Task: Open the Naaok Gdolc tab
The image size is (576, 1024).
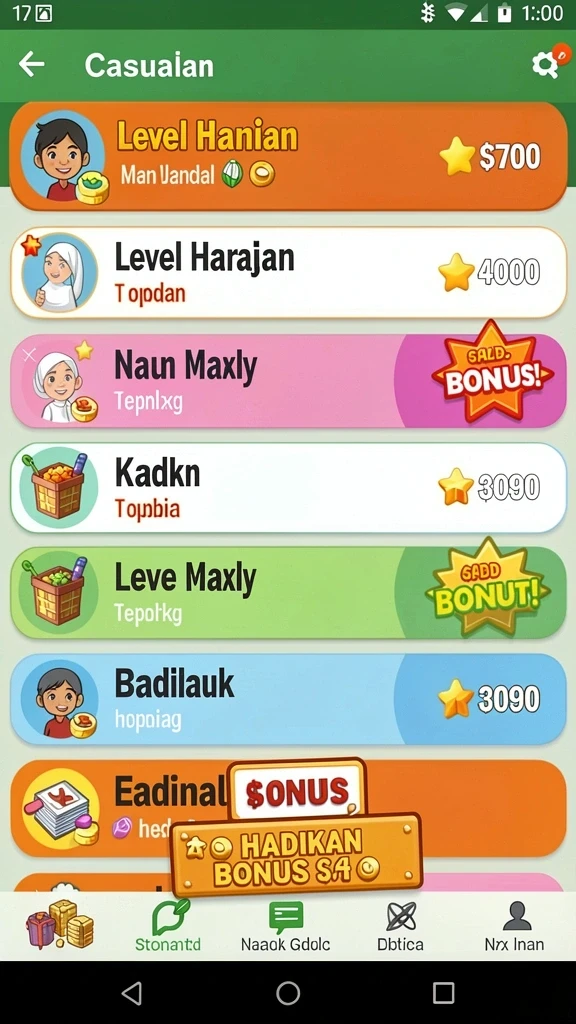Action: [285, 926]
